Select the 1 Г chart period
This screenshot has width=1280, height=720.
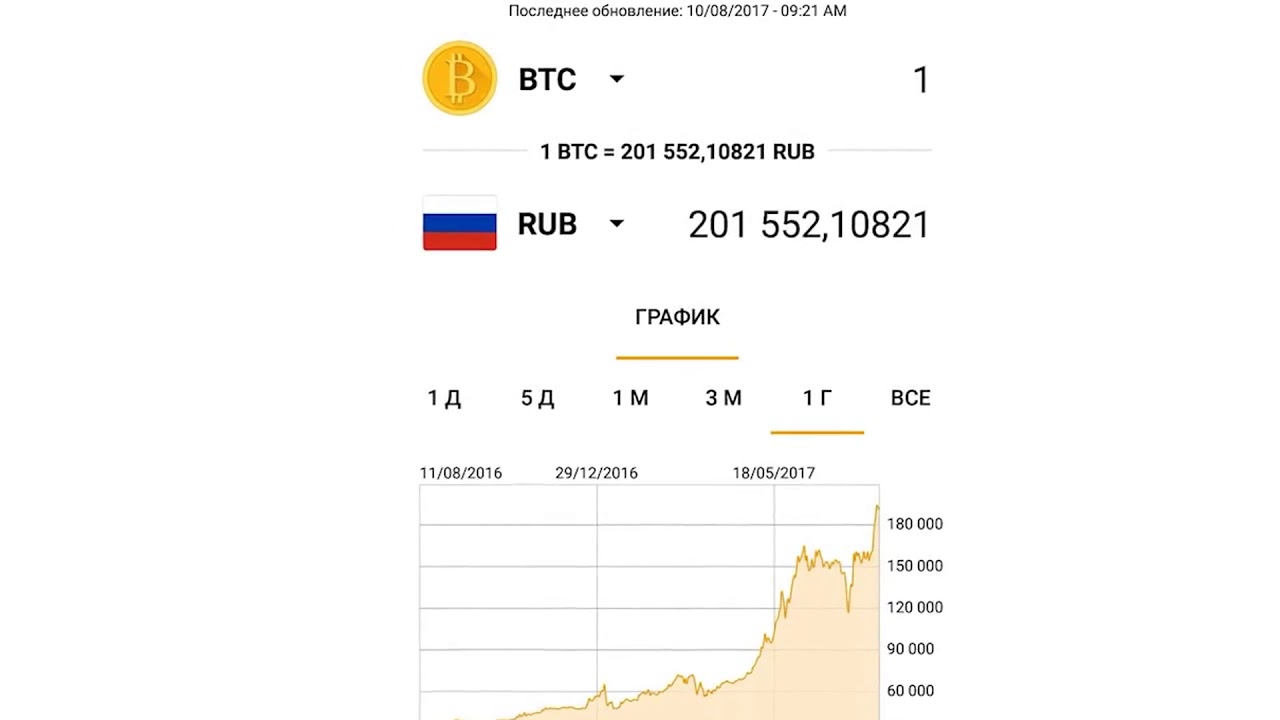point(816,398)
